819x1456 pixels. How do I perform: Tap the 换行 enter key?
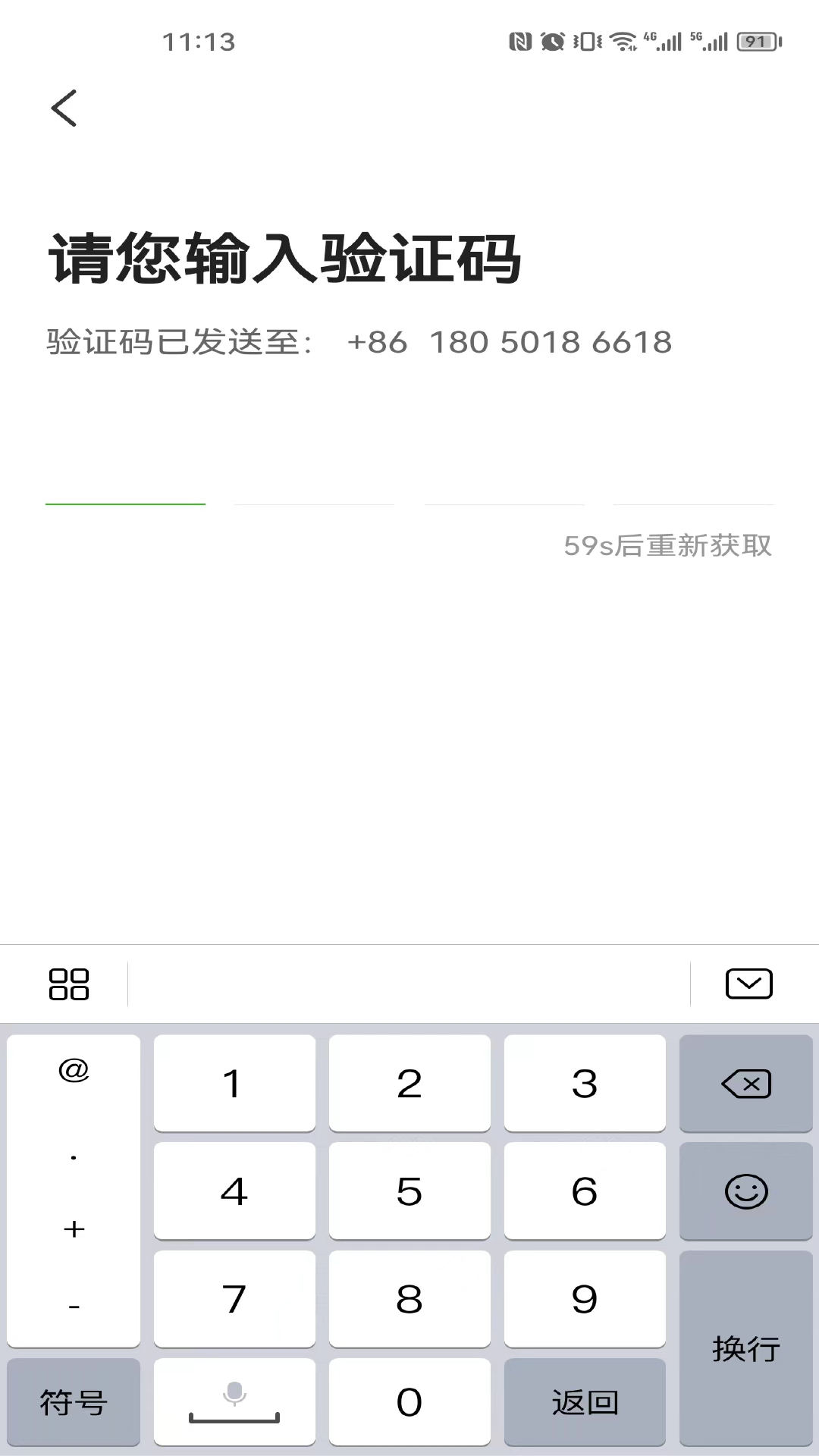745,1348
